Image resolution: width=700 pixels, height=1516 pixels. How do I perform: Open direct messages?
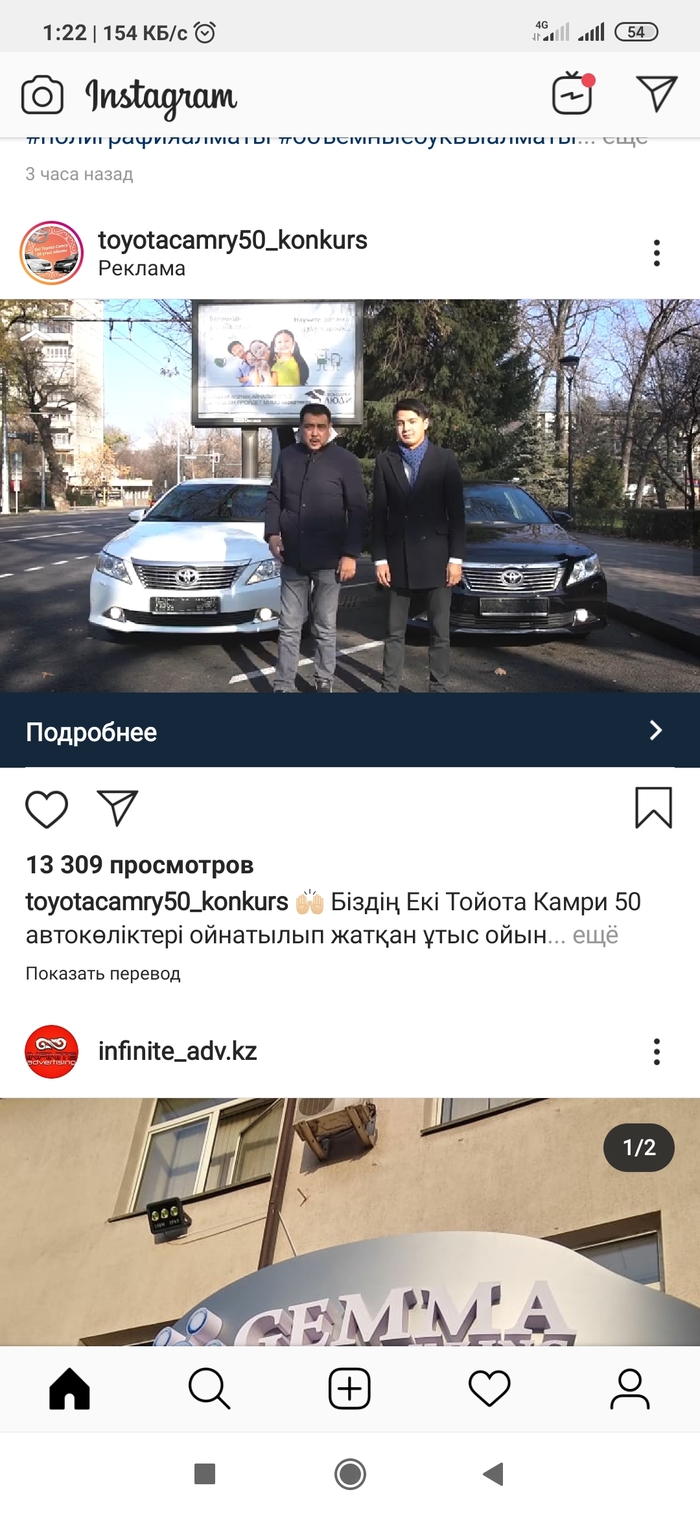(656, 93)
